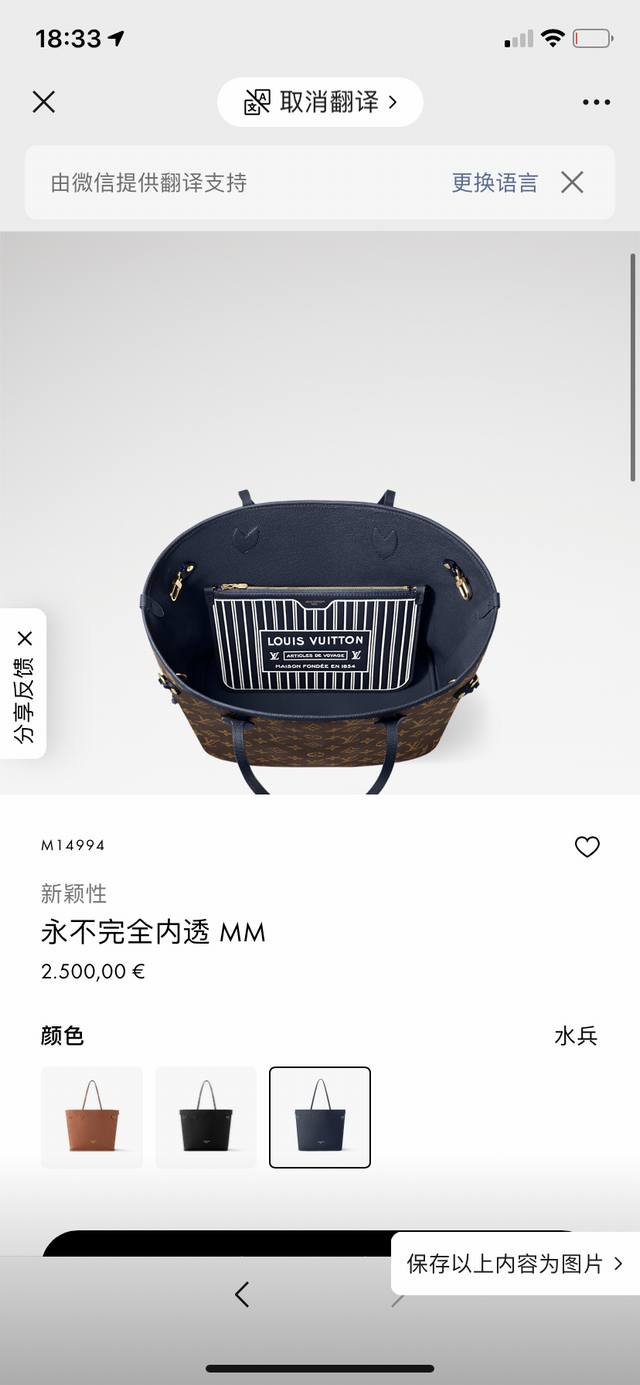Close the in-app browser page
The width and height of the screenshot is (640, 1385).
tap(43, 101)
